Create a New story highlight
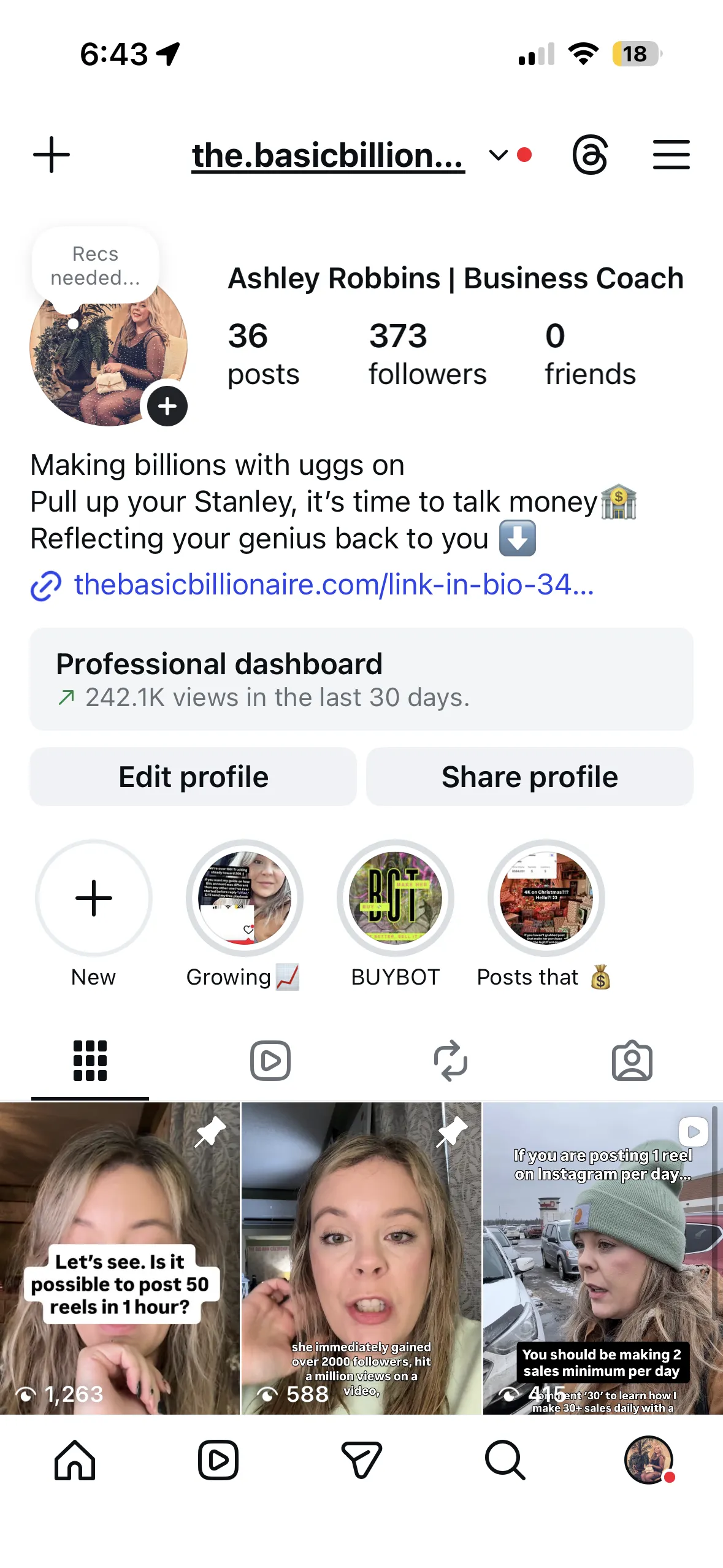The image size is (723, 1568). [x=94, y=898]
